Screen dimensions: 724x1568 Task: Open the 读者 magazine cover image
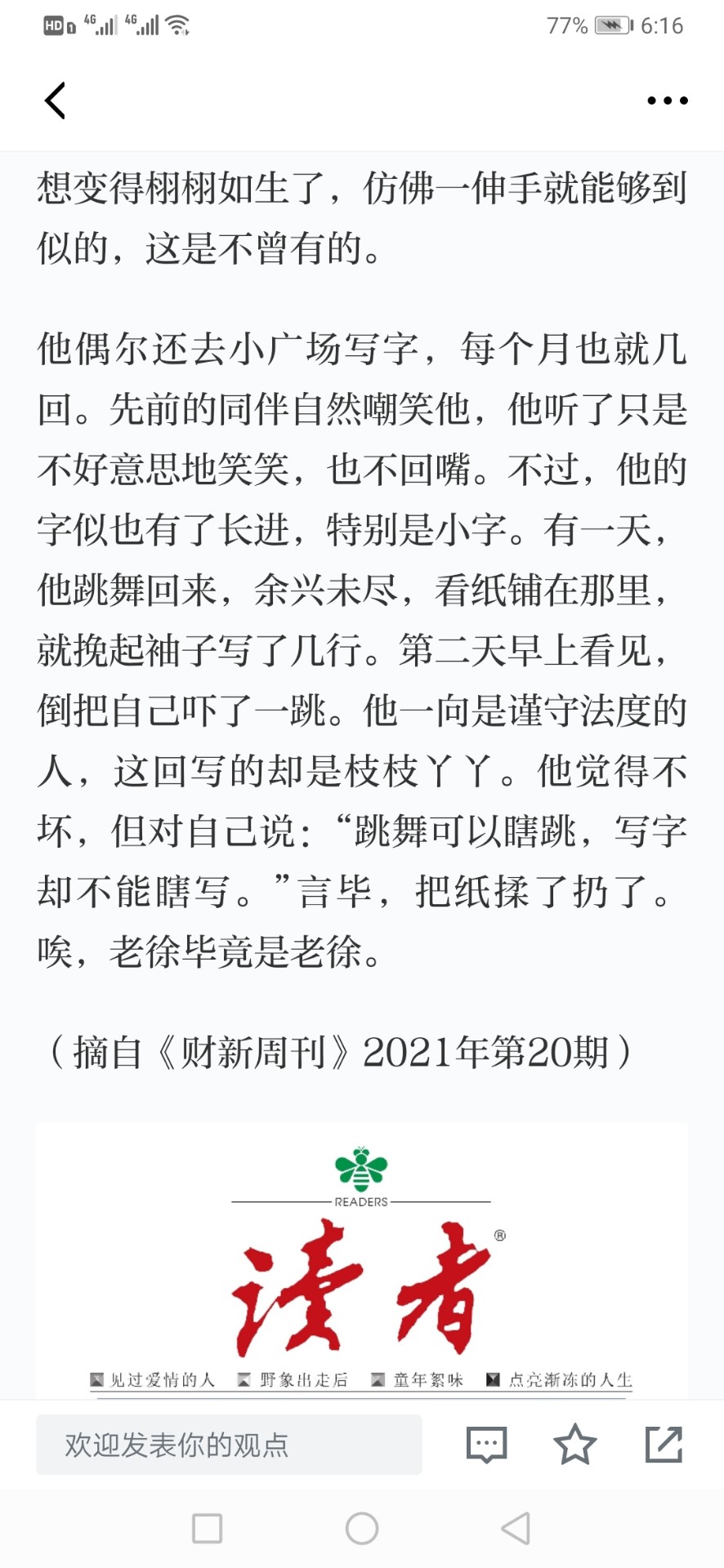(362, 1261)
